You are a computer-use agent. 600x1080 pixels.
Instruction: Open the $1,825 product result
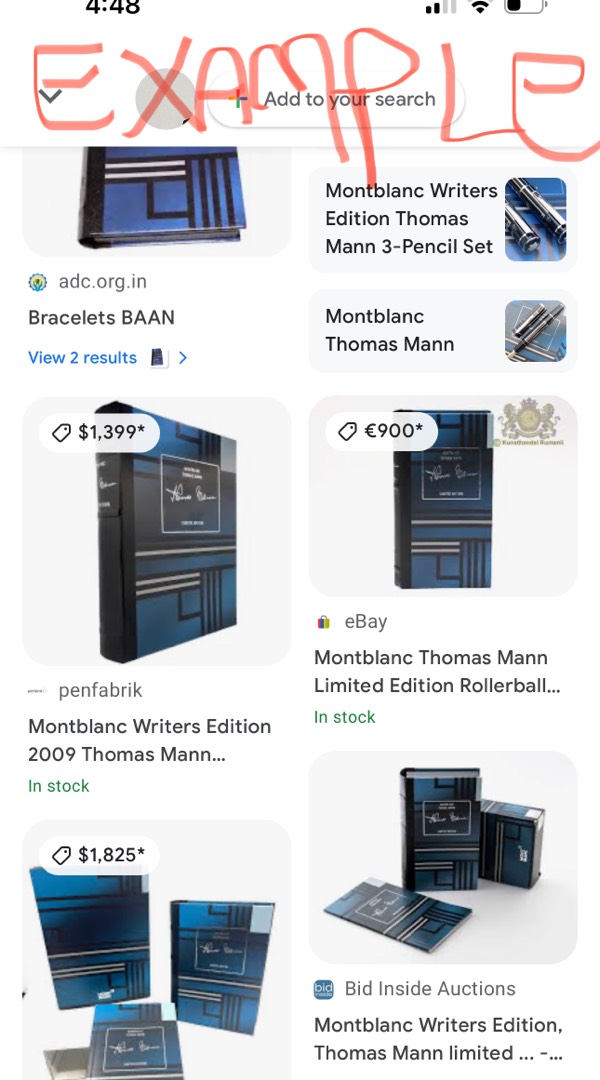click(157, 951)
